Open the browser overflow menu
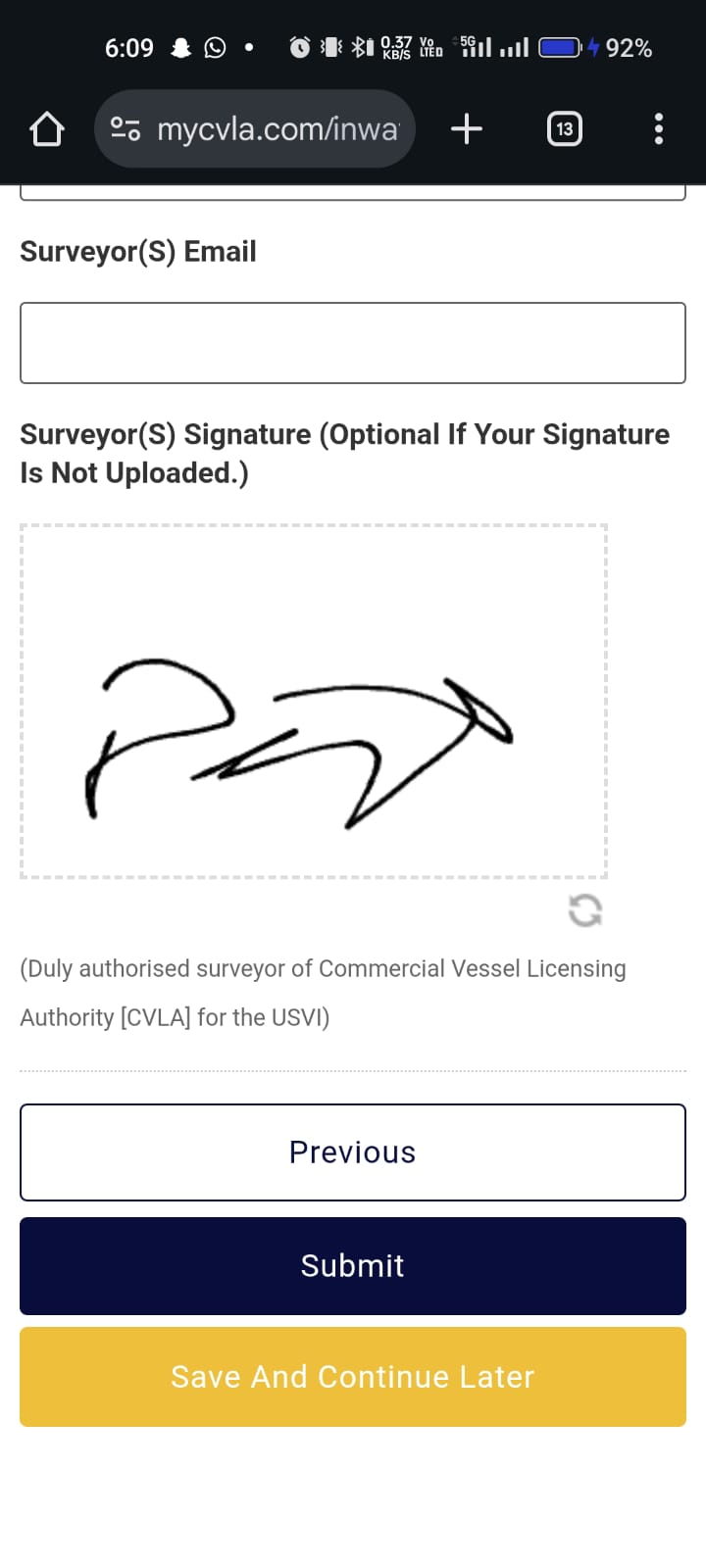Viewport: 706px width, 1568px height. [658, 129]
